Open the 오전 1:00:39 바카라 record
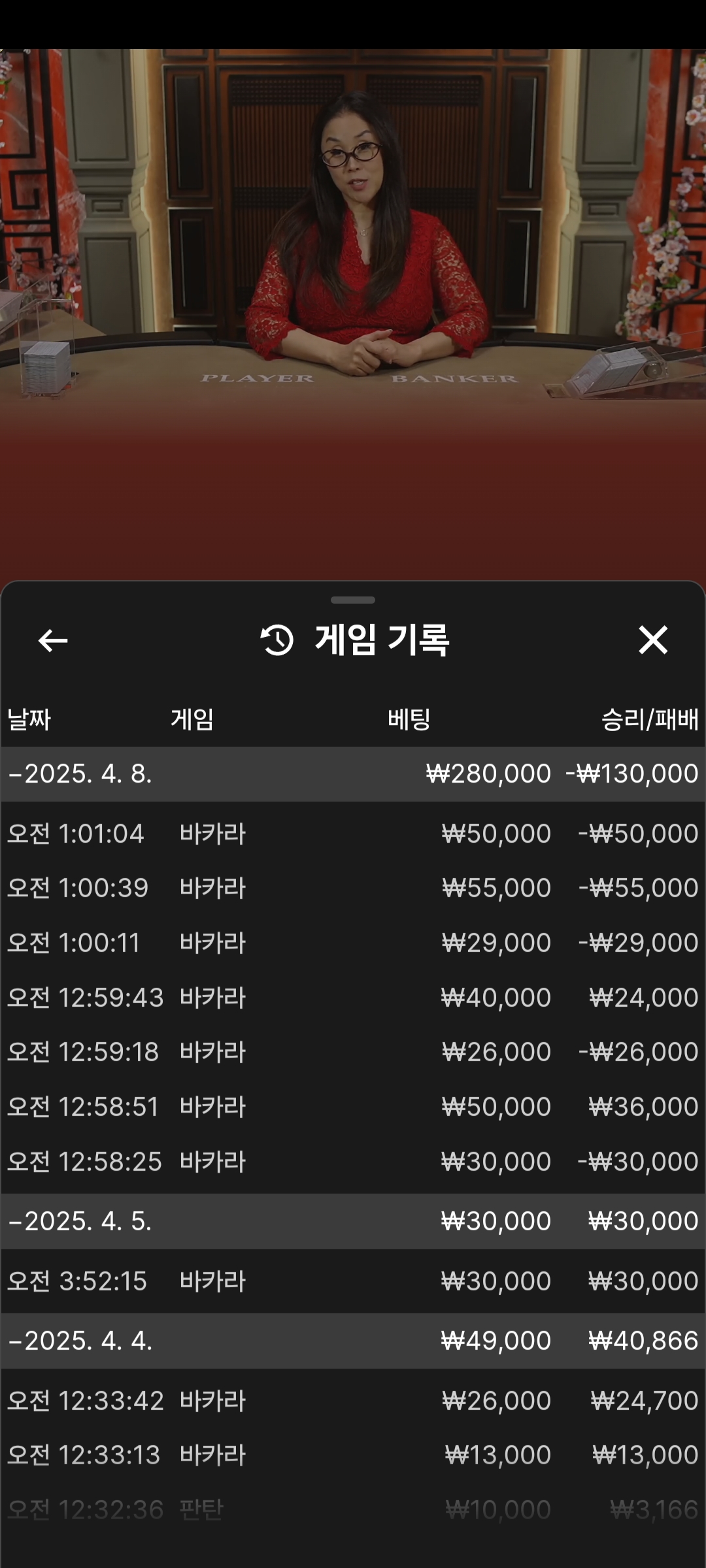The width and height of the screenshot is (706, 1568). click(x=353, y=889)
